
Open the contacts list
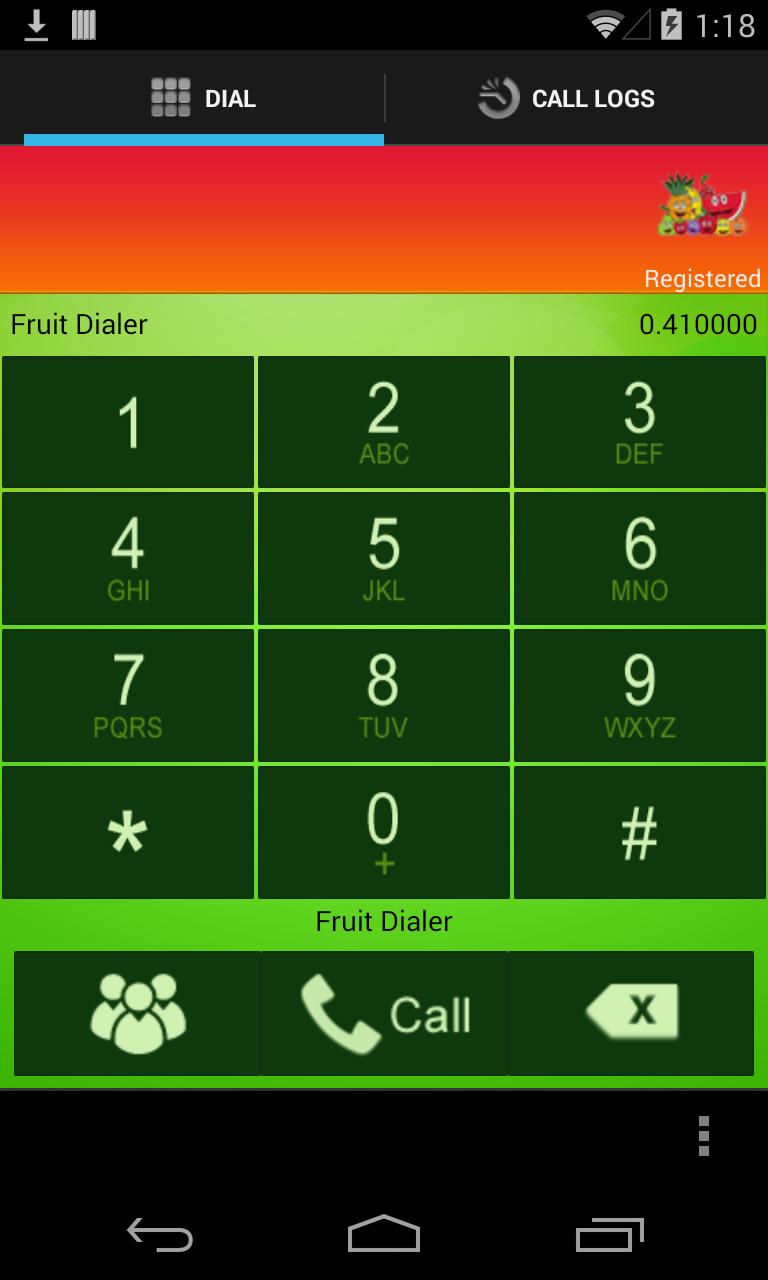(x=138, y=1013)
